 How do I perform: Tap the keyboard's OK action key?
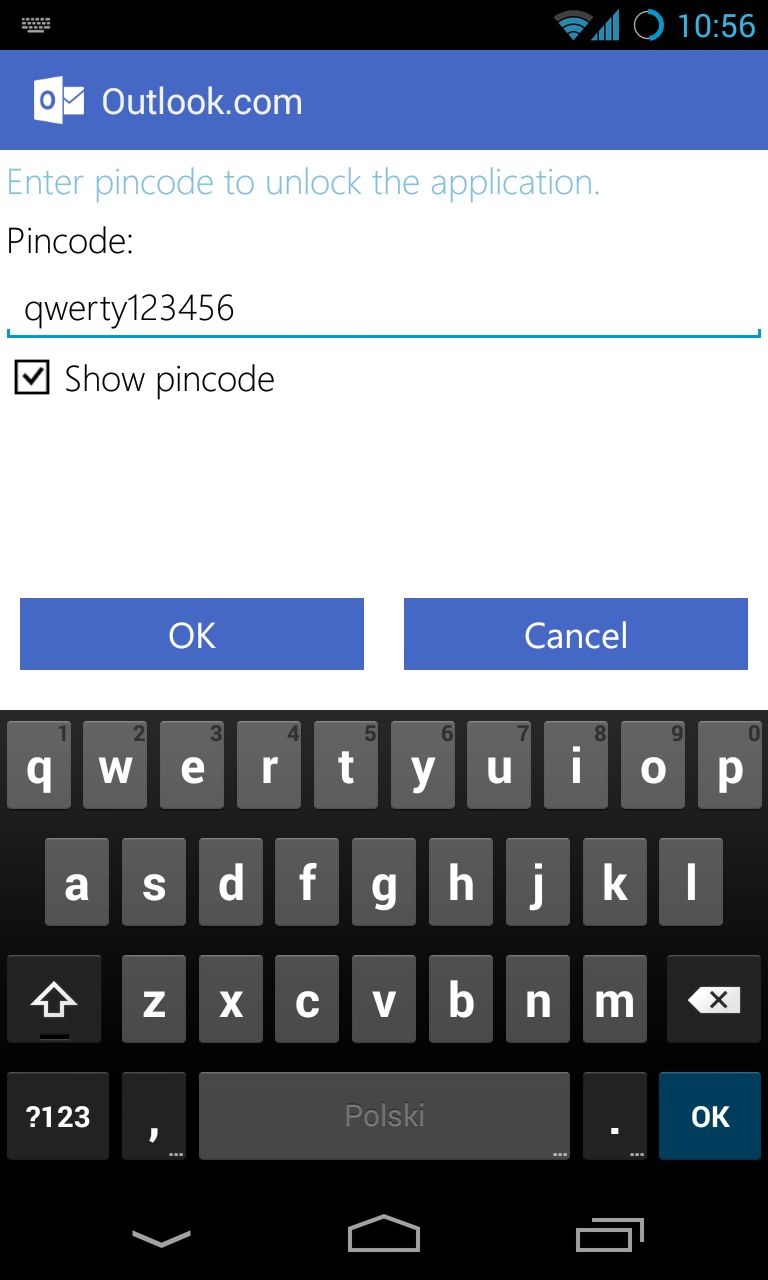pos(710,1116)
